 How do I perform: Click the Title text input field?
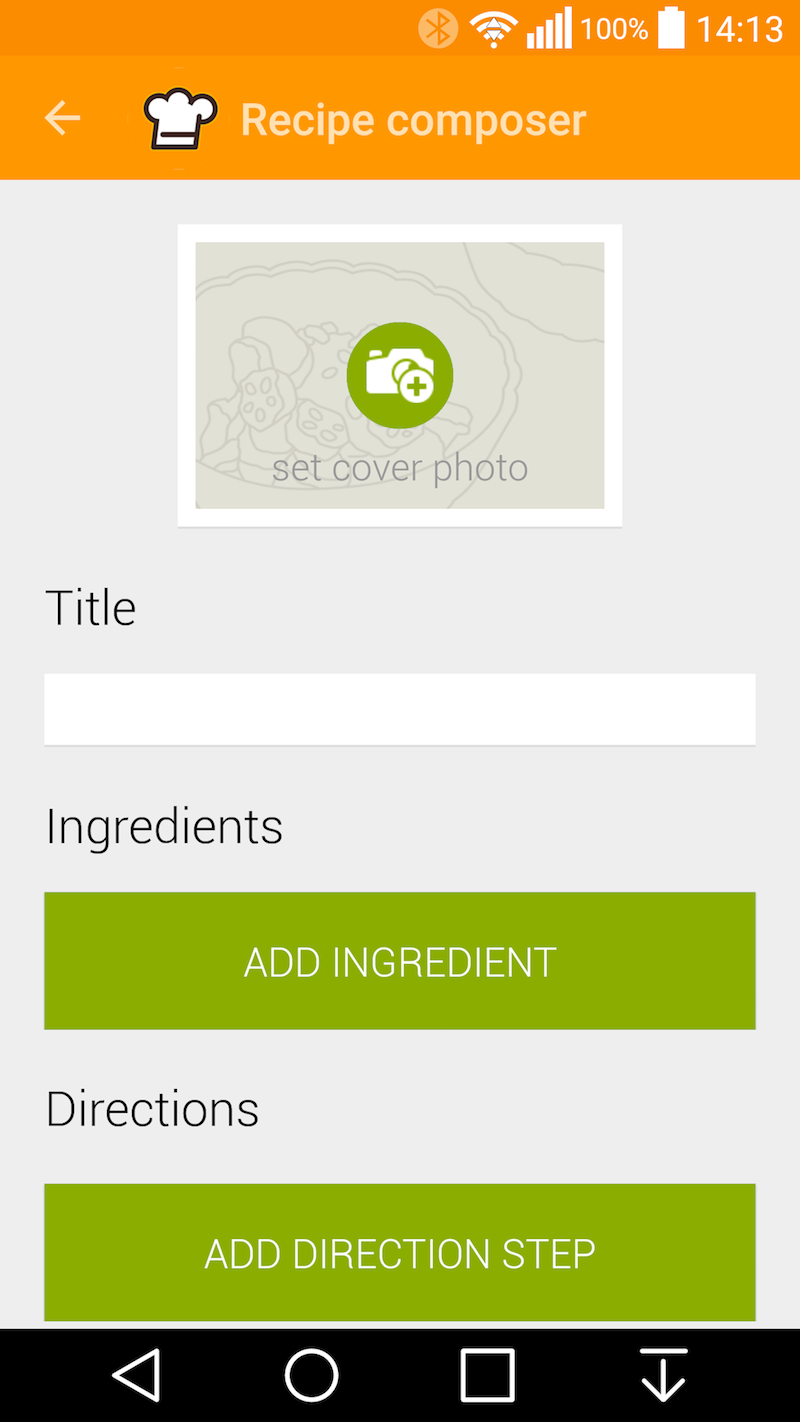(400, 709)
